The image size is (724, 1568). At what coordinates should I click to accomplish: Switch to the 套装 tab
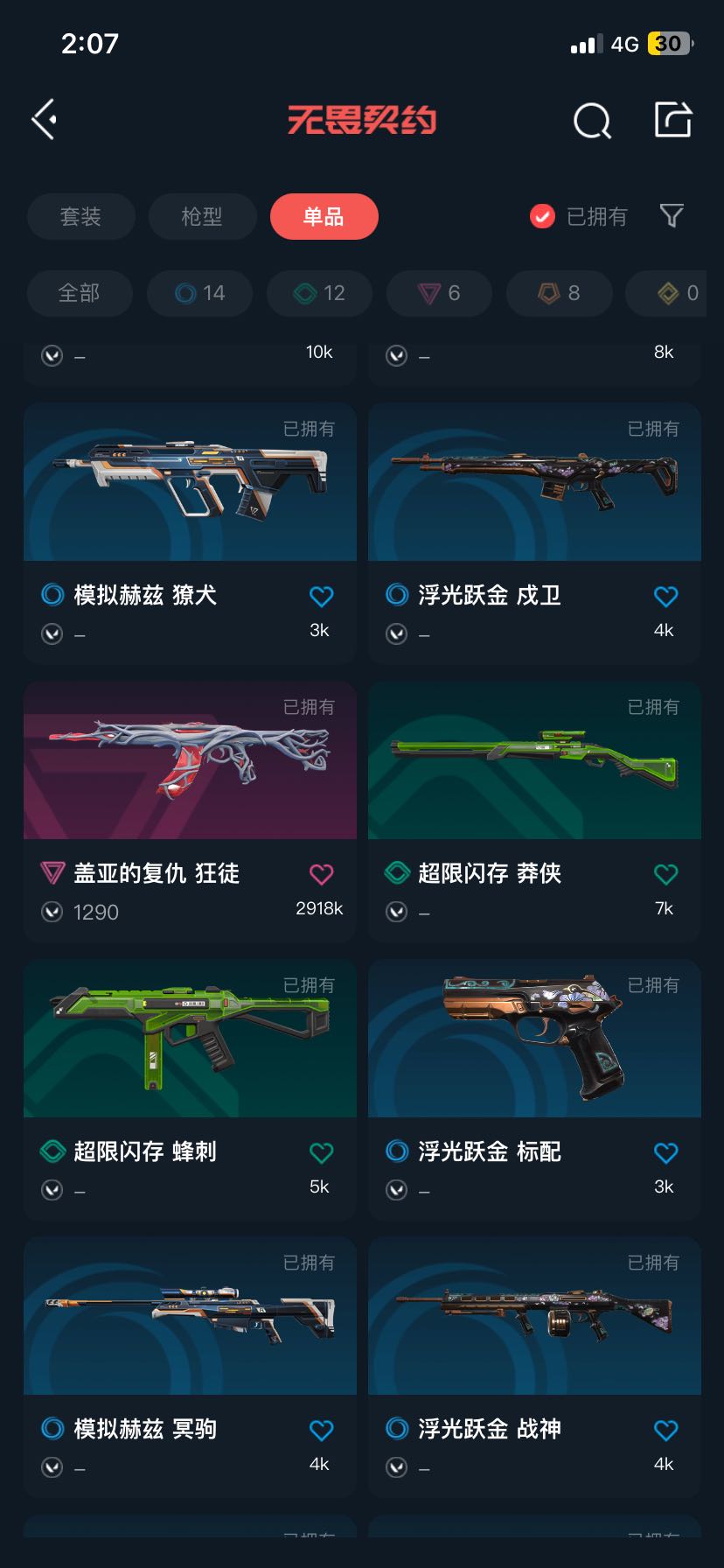point(80,216)
